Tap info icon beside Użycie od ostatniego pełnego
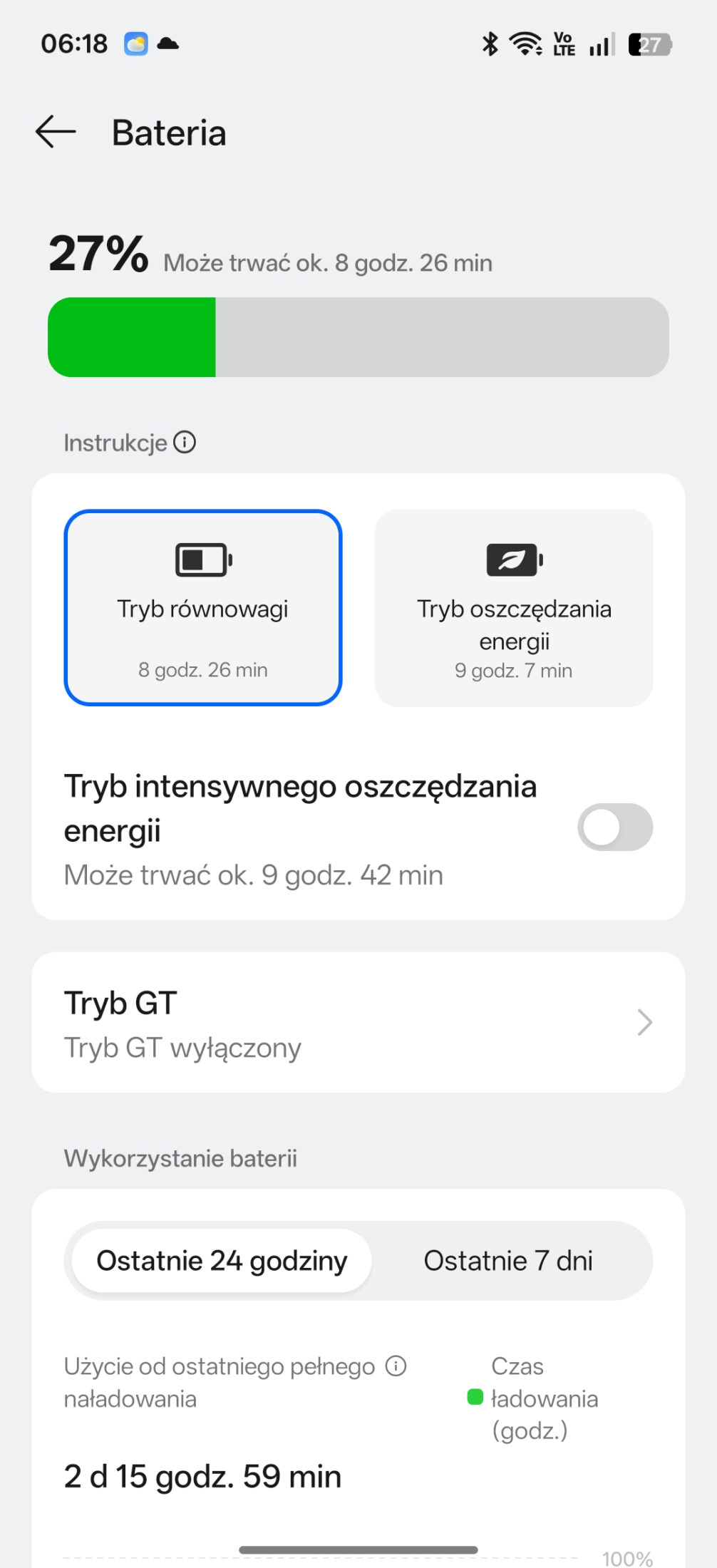Screen dimensions: 717x1568 396,1366
